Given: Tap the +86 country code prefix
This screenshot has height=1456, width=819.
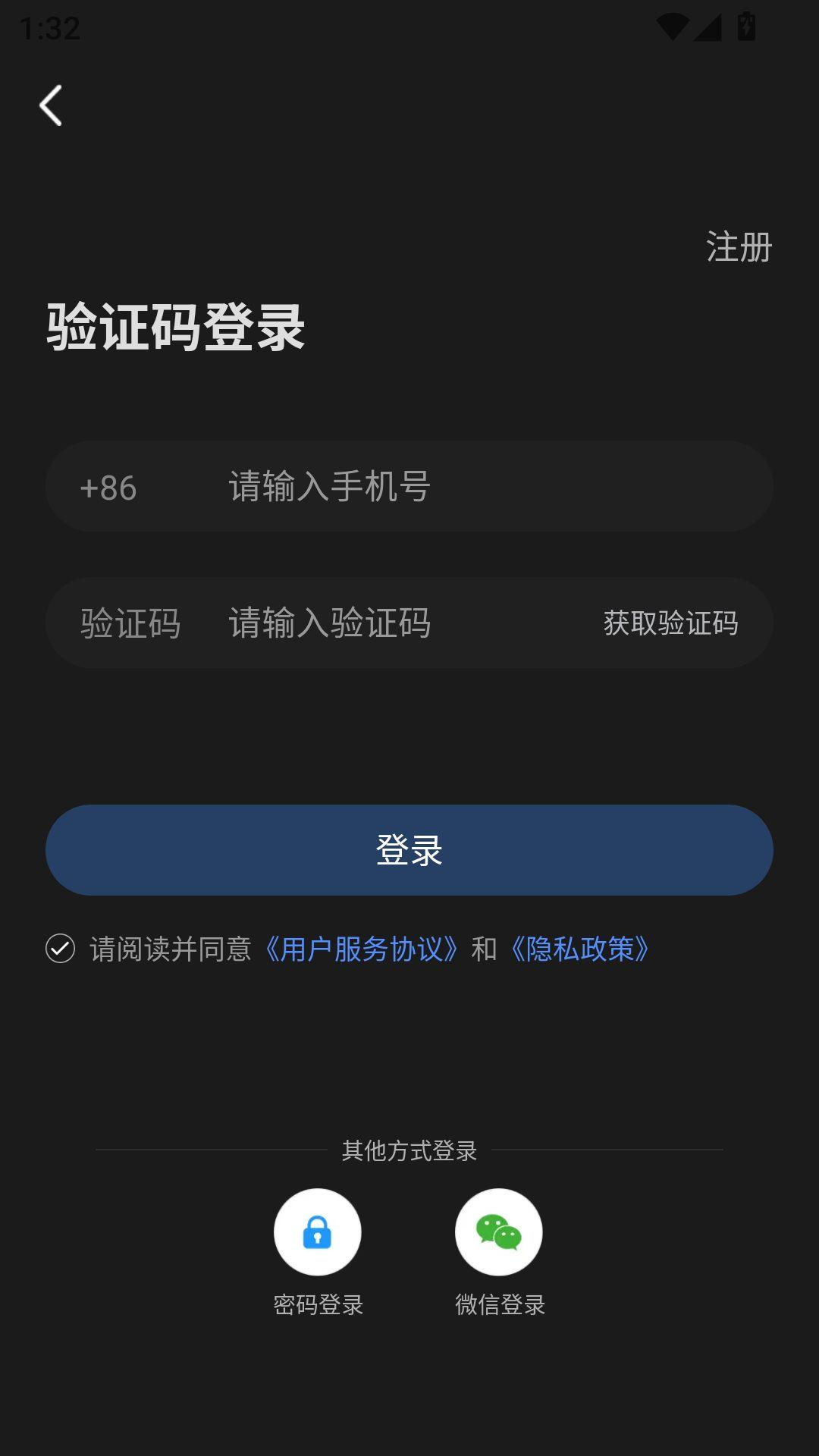Looking at the screenshot, I should [x=109, y=488].
